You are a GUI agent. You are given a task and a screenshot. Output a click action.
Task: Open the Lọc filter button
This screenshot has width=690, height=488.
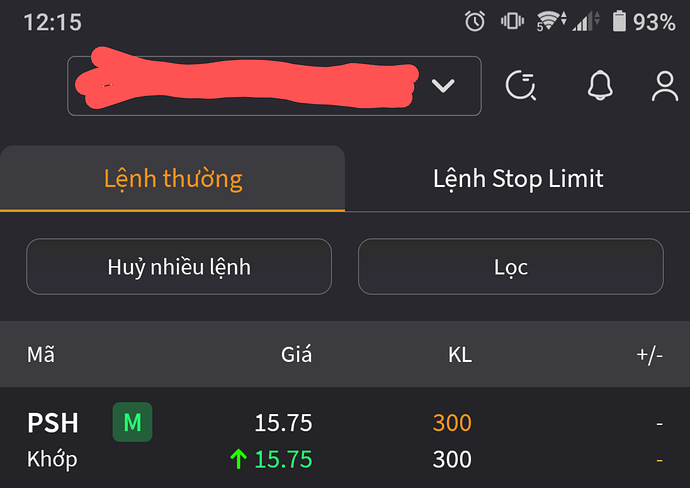tap(511, 267)
